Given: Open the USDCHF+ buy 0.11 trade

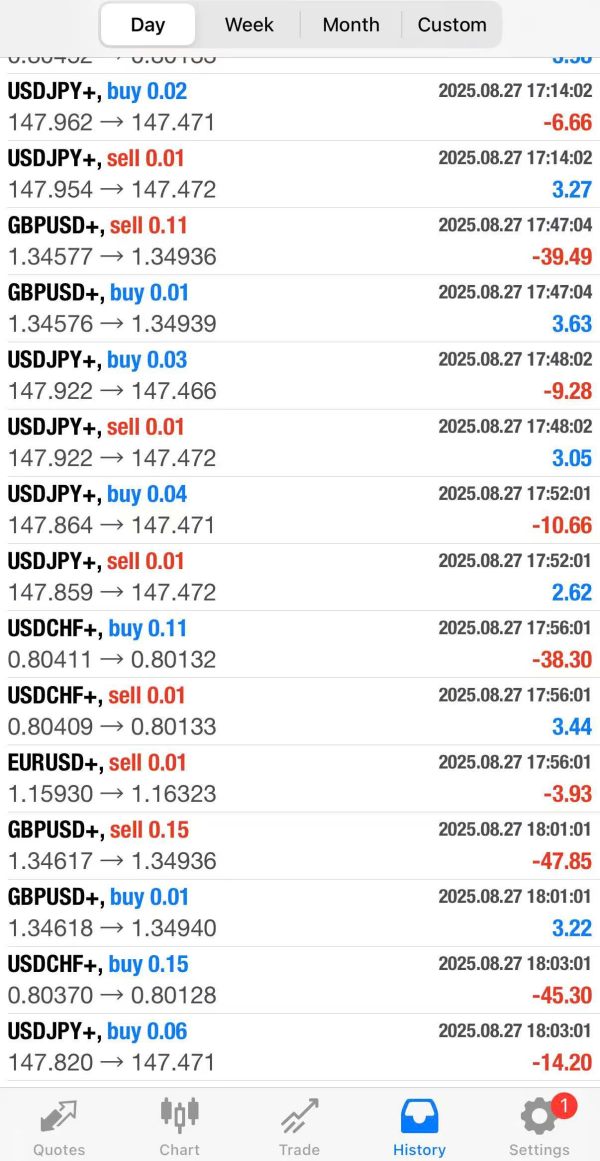Looking at the screenshot, I should [300, 644].
